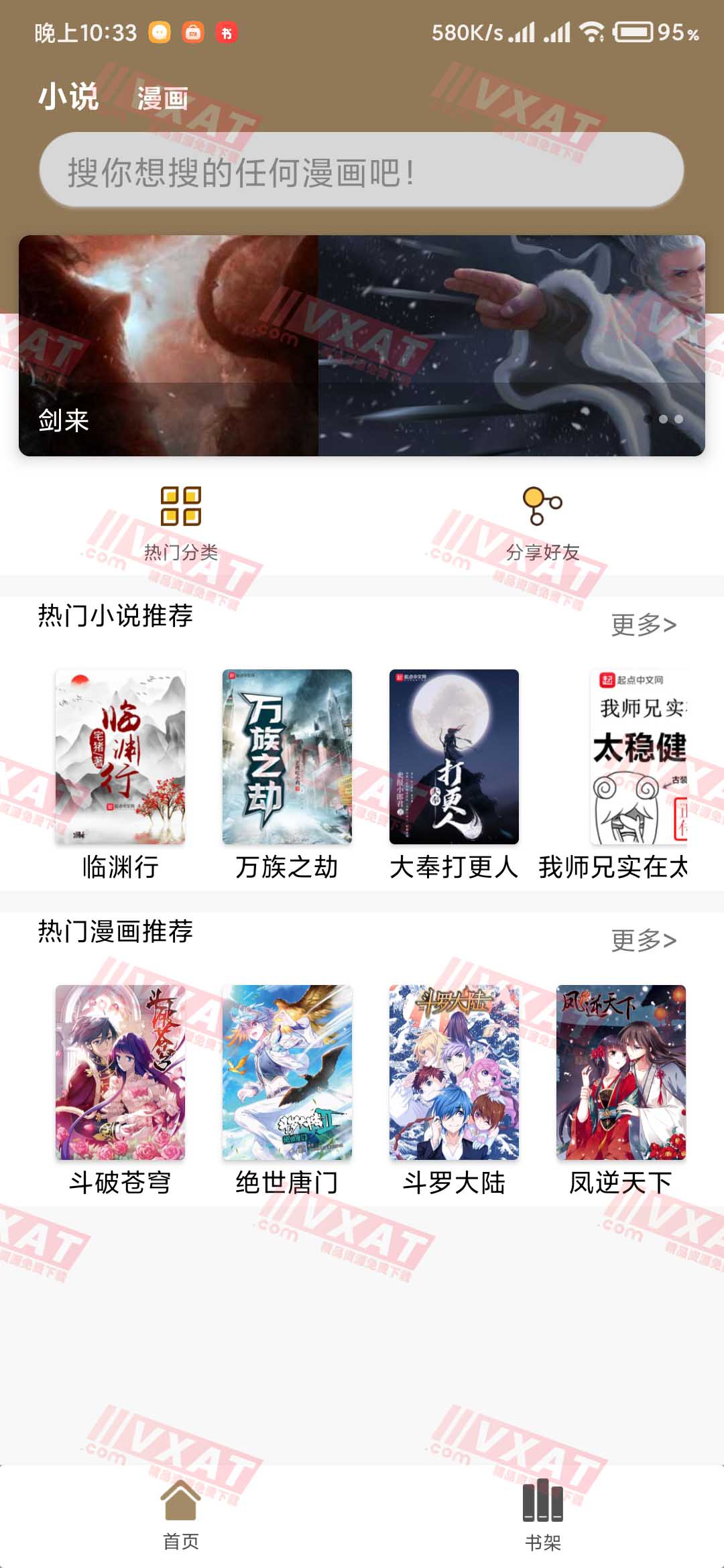
Task: Open the 大奉打更人 novel cover
Action: (455, 757)
